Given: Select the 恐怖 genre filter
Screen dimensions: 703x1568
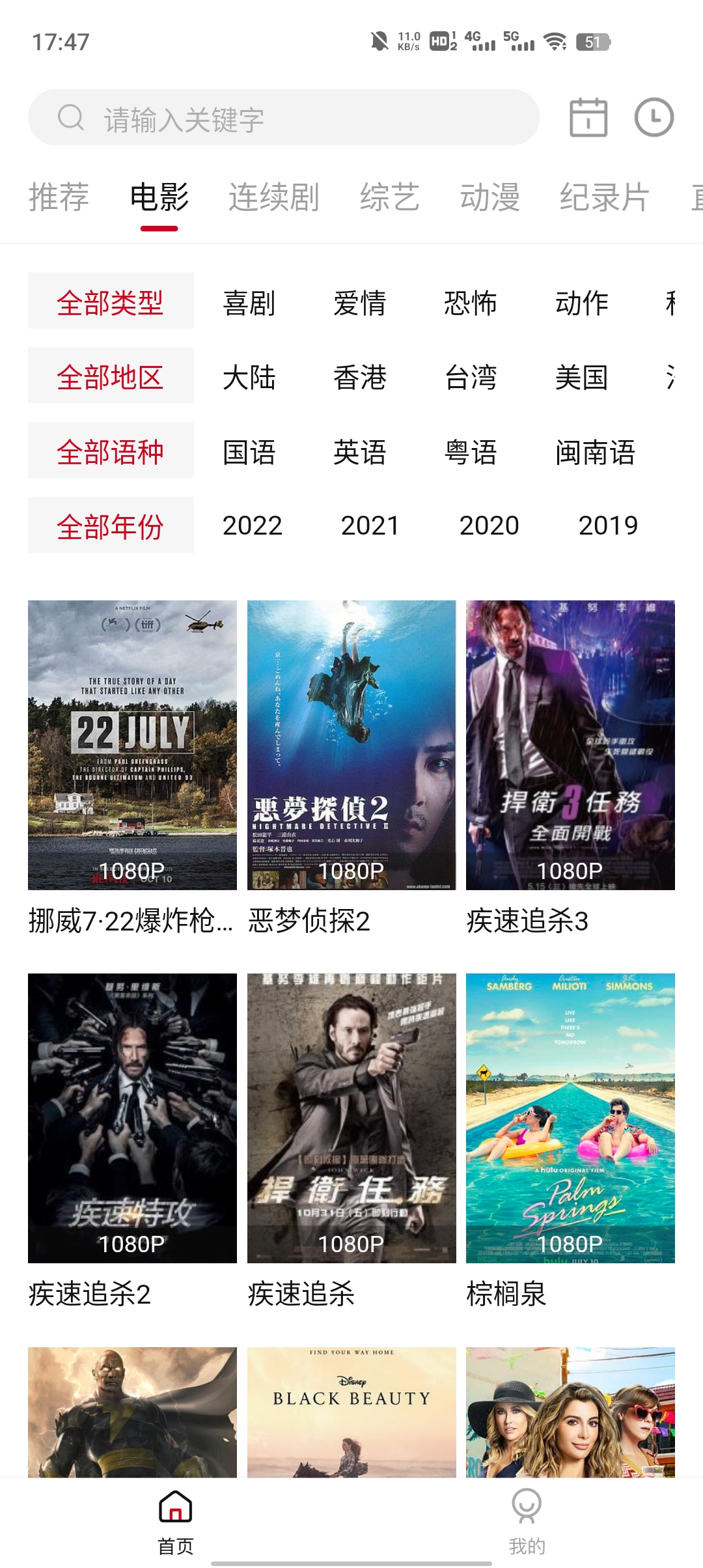Looking at the screenshot, I should pos(473,303).
